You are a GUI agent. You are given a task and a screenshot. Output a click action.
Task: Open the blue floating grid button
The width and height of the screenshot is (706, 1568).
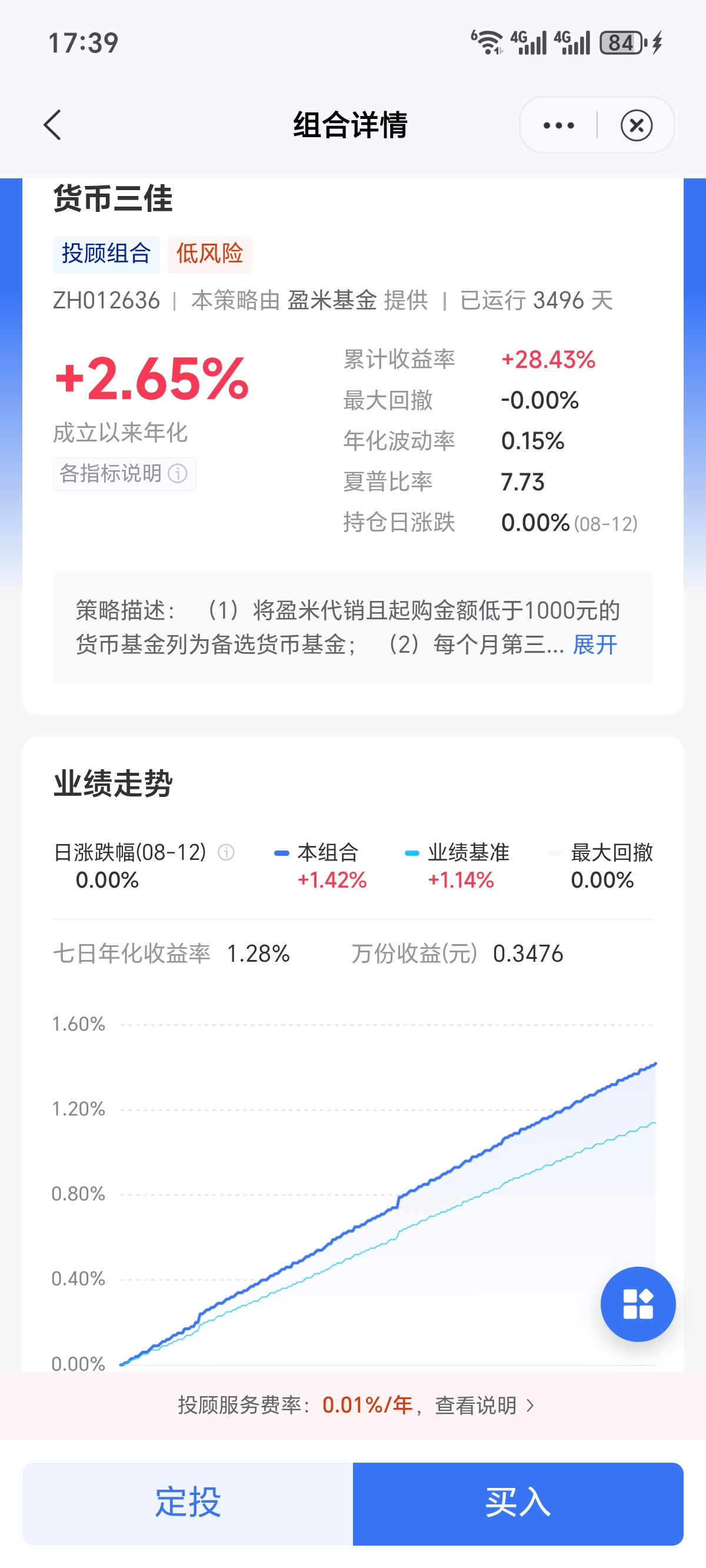point(637,1303)
